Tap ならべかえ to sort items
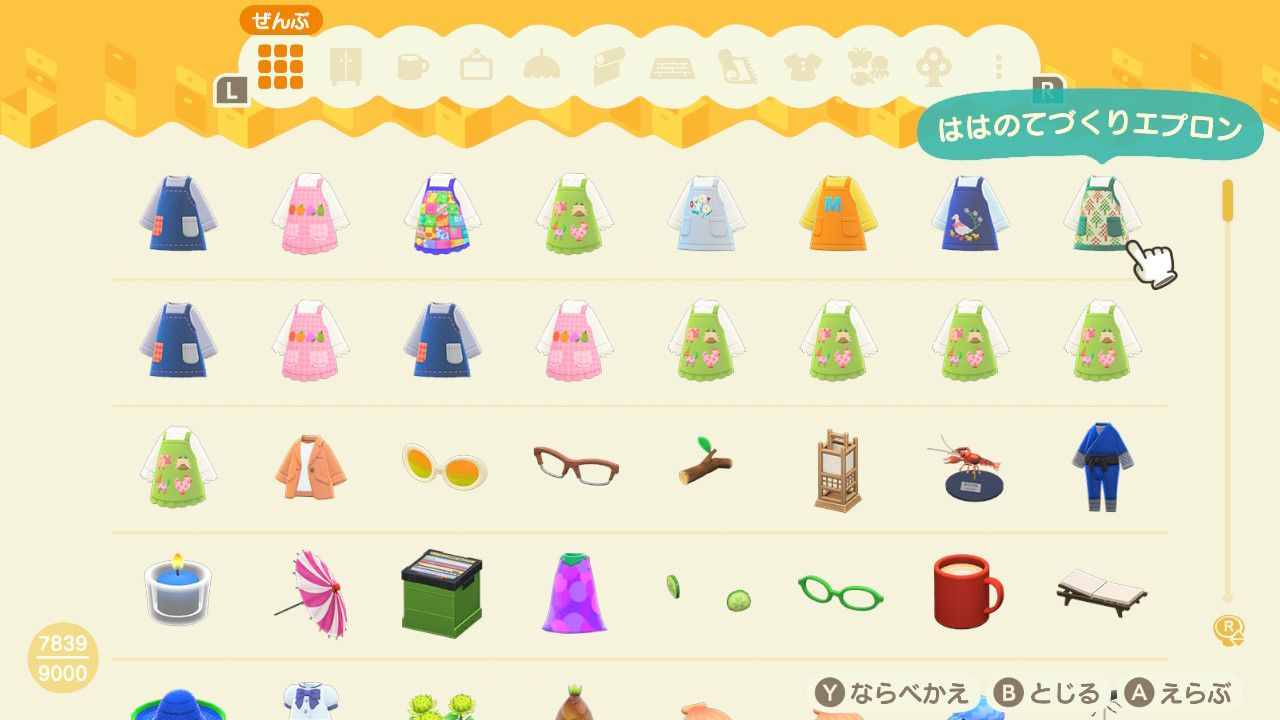 point(893,693)
